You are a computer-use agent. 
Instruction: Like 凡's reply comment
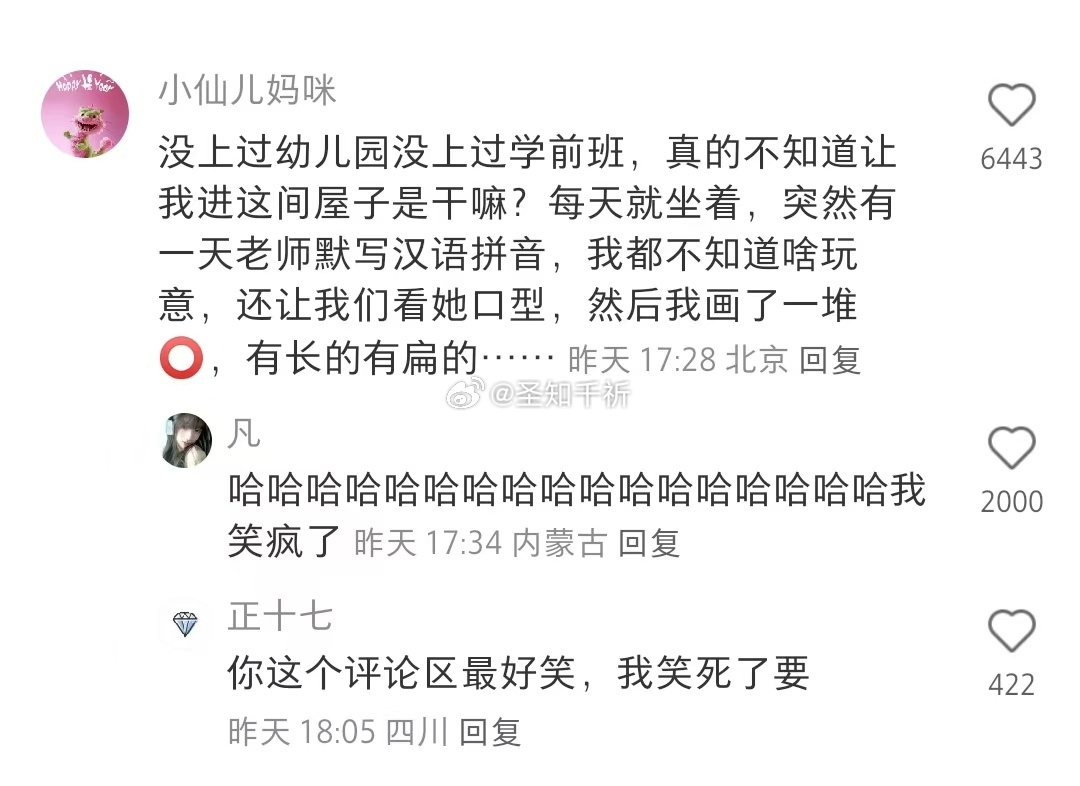1011,449
